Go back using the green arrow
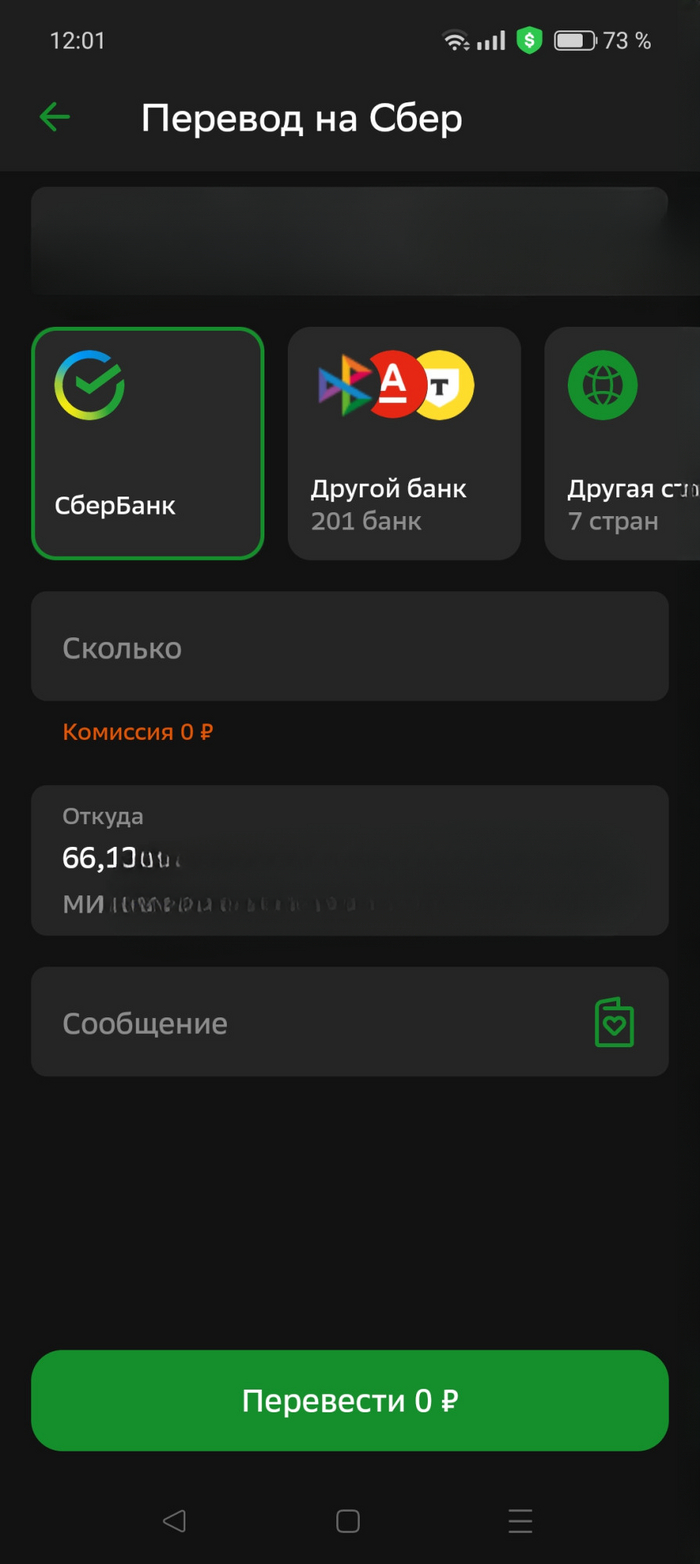Viewport: 700px width, 1564px height. [x=55, y=118]
